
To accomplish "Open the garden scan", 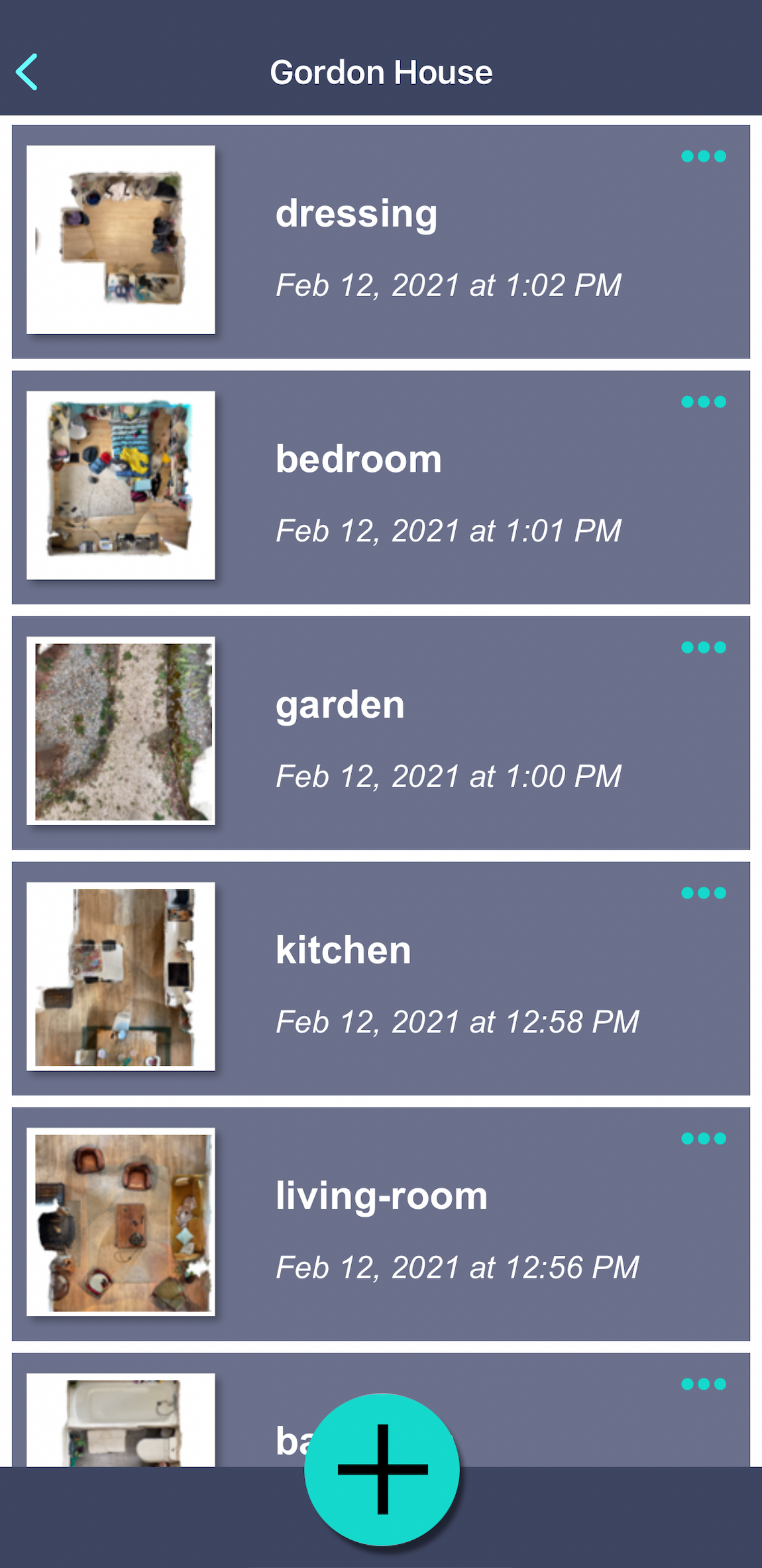I will coord(381,733).
